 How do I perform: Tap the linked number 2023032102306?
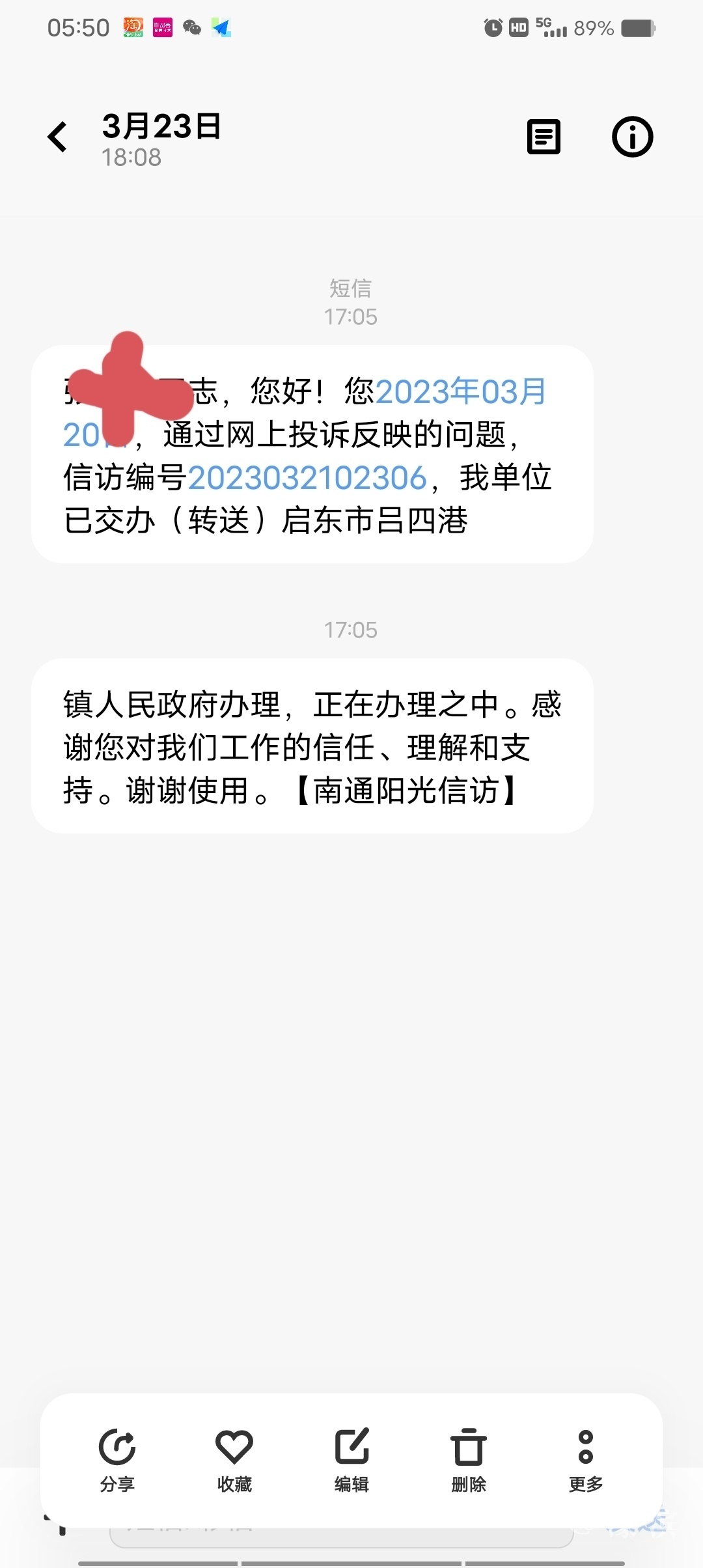307,478
